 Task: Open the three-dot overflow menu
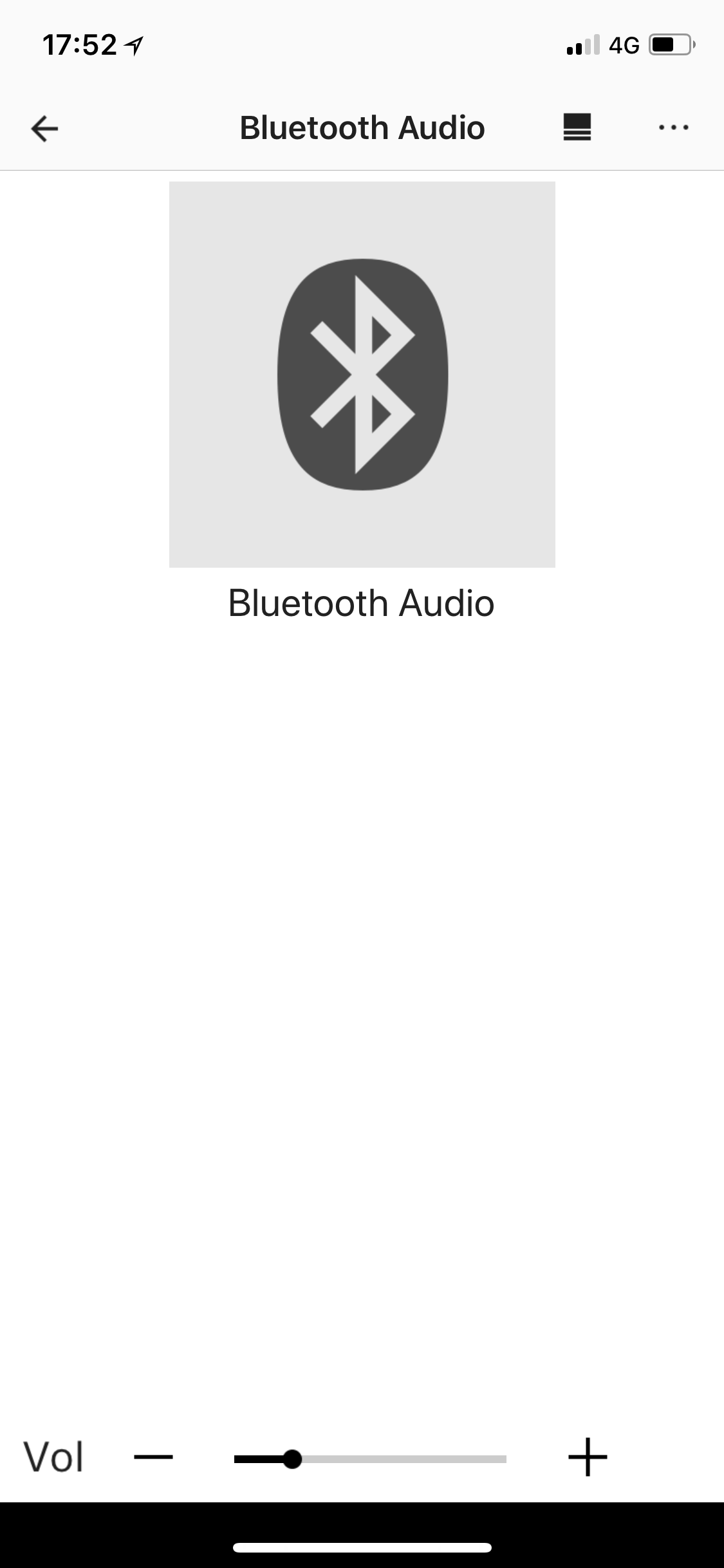coord(674,127)
